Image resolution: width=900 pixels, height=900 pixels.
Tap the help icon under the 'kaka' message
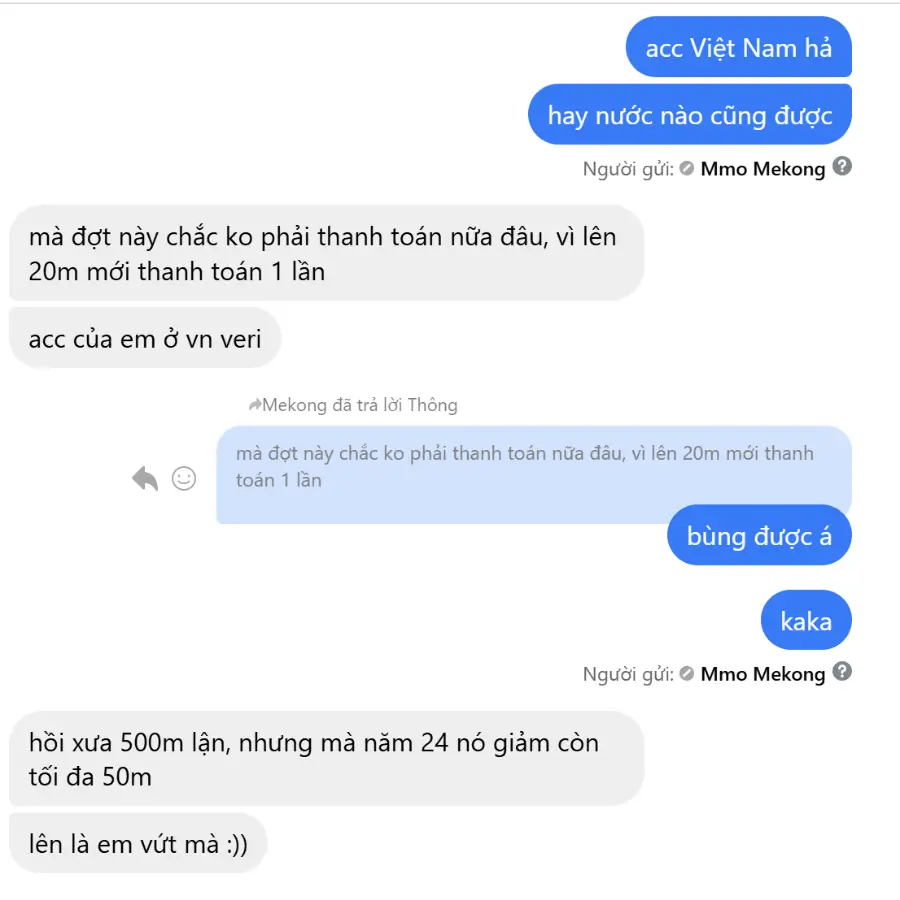point(843,672)
